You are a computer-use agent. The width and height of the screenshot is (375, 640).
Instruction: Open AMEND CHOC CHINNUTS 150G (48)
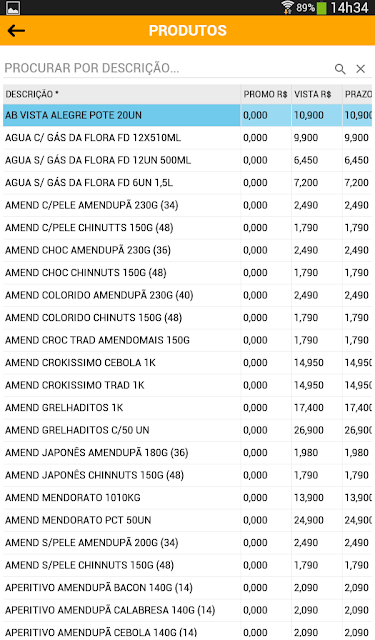(x=188, y=272)
